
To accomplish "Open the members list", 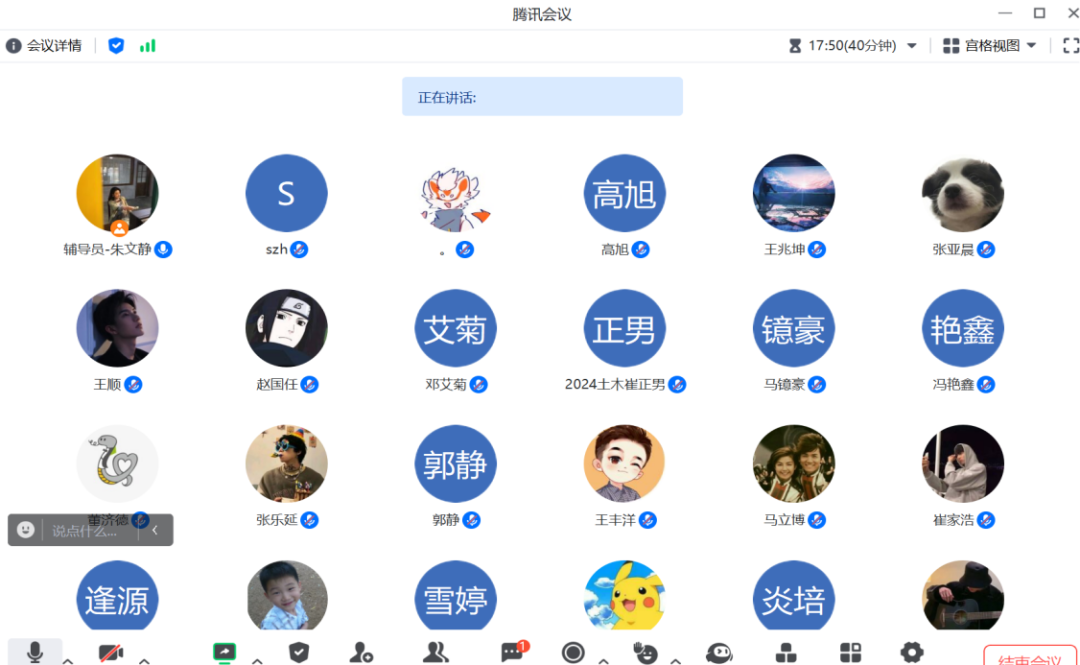I will click(436, 653).
